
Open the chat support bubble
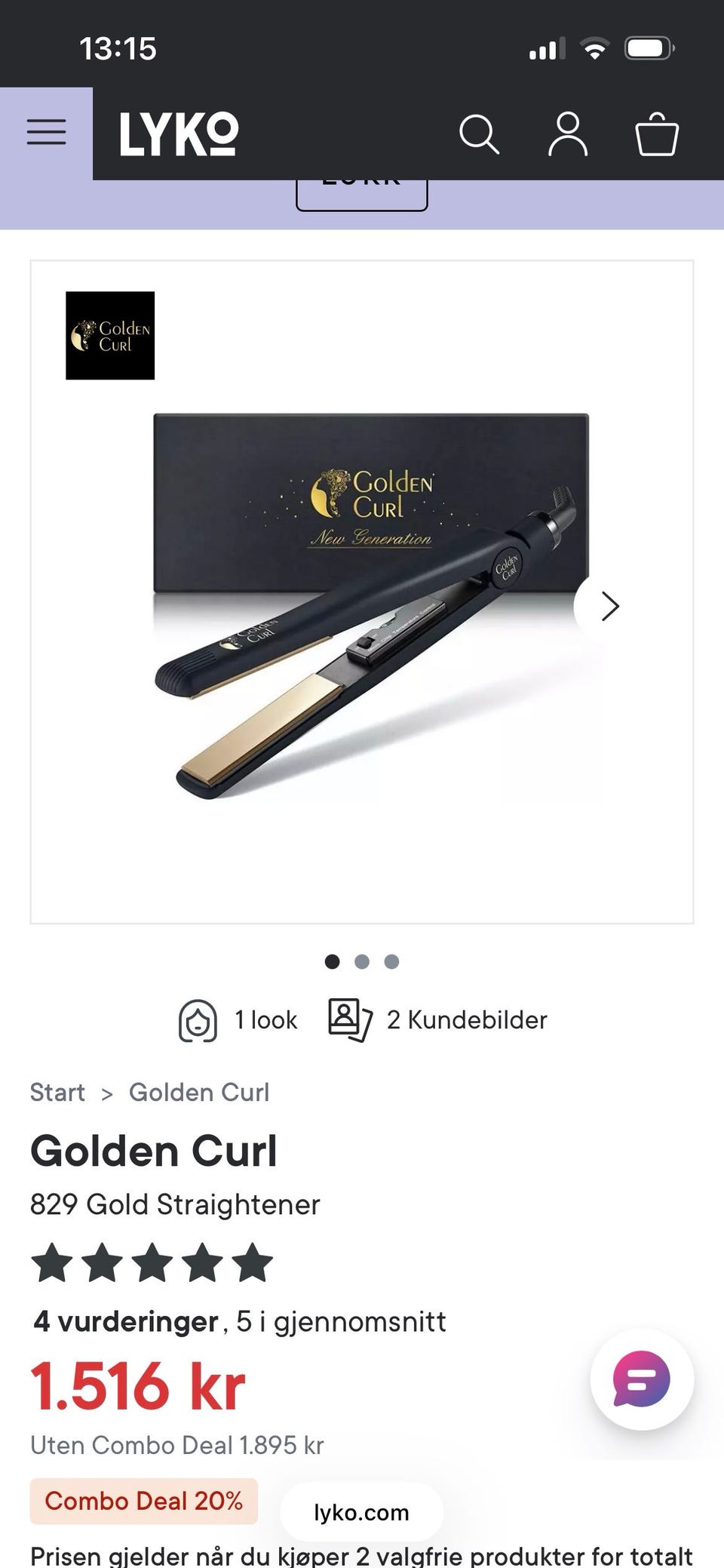[x=642, y=1379]
